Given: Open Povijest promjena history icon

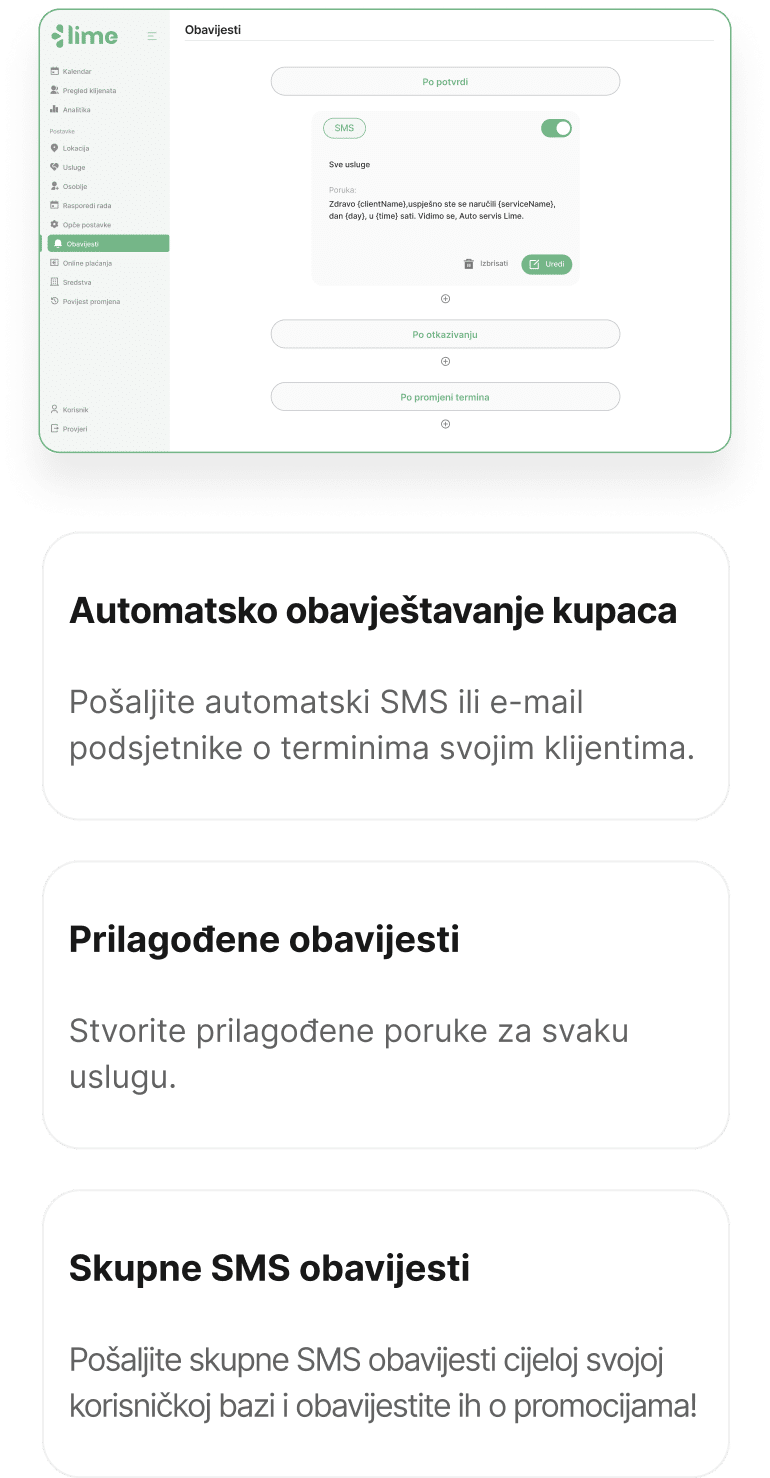Looking at the screenshot, I should coord(54,301).
